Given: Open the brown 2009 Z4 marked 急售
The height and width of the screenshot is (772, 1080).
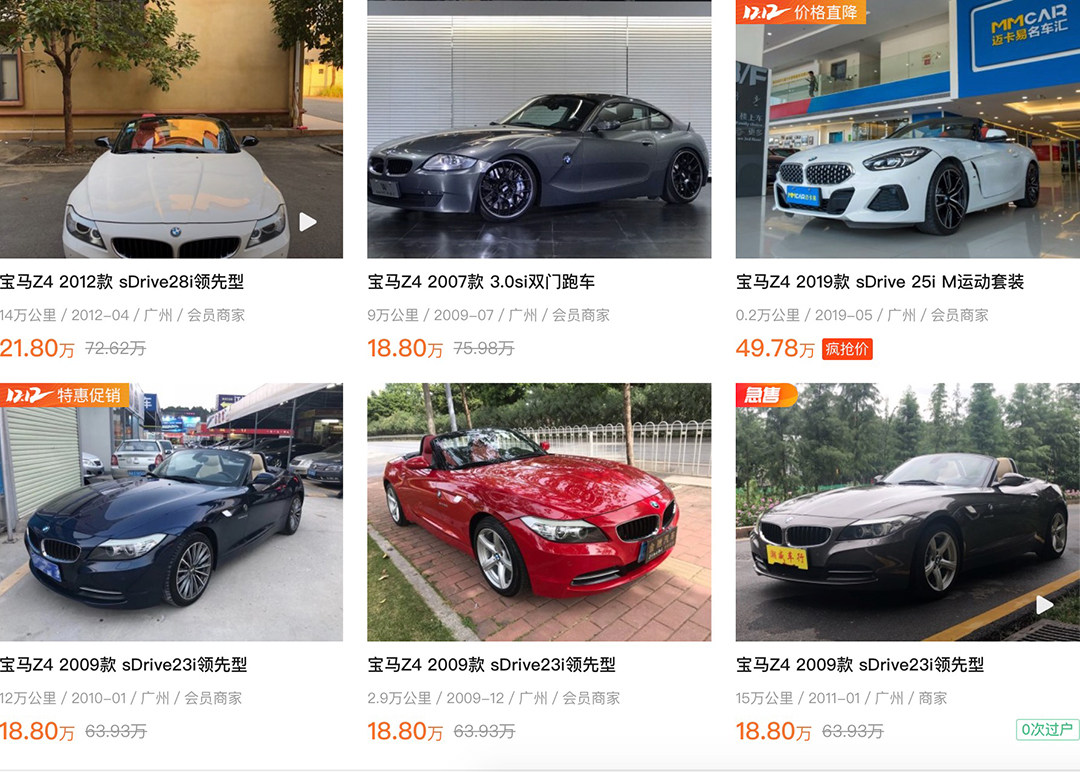Looking at the screenshot, I should pos(907,512).
